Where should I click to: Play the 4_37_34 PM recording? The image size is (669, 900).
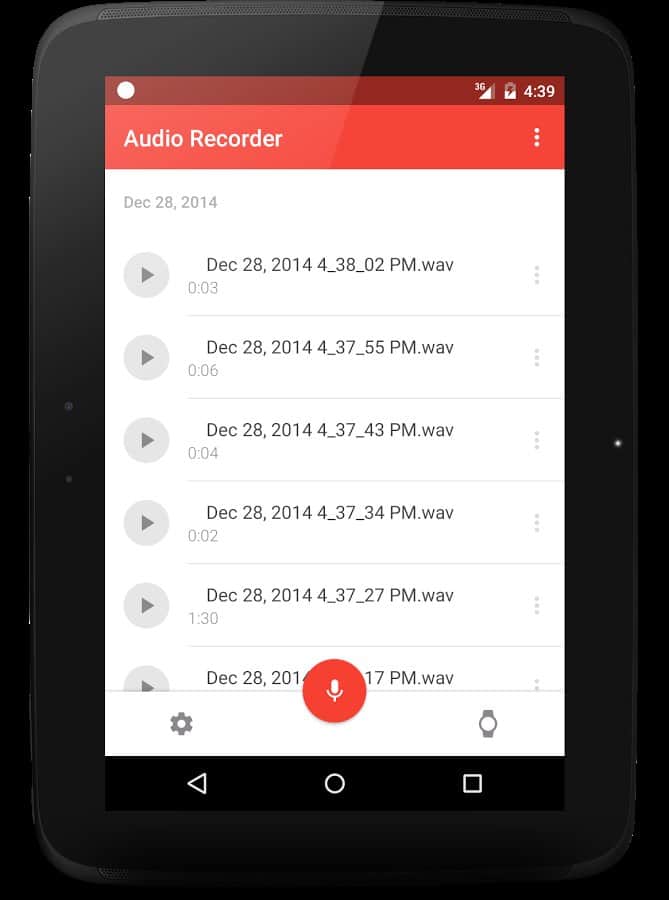point(146,522)
